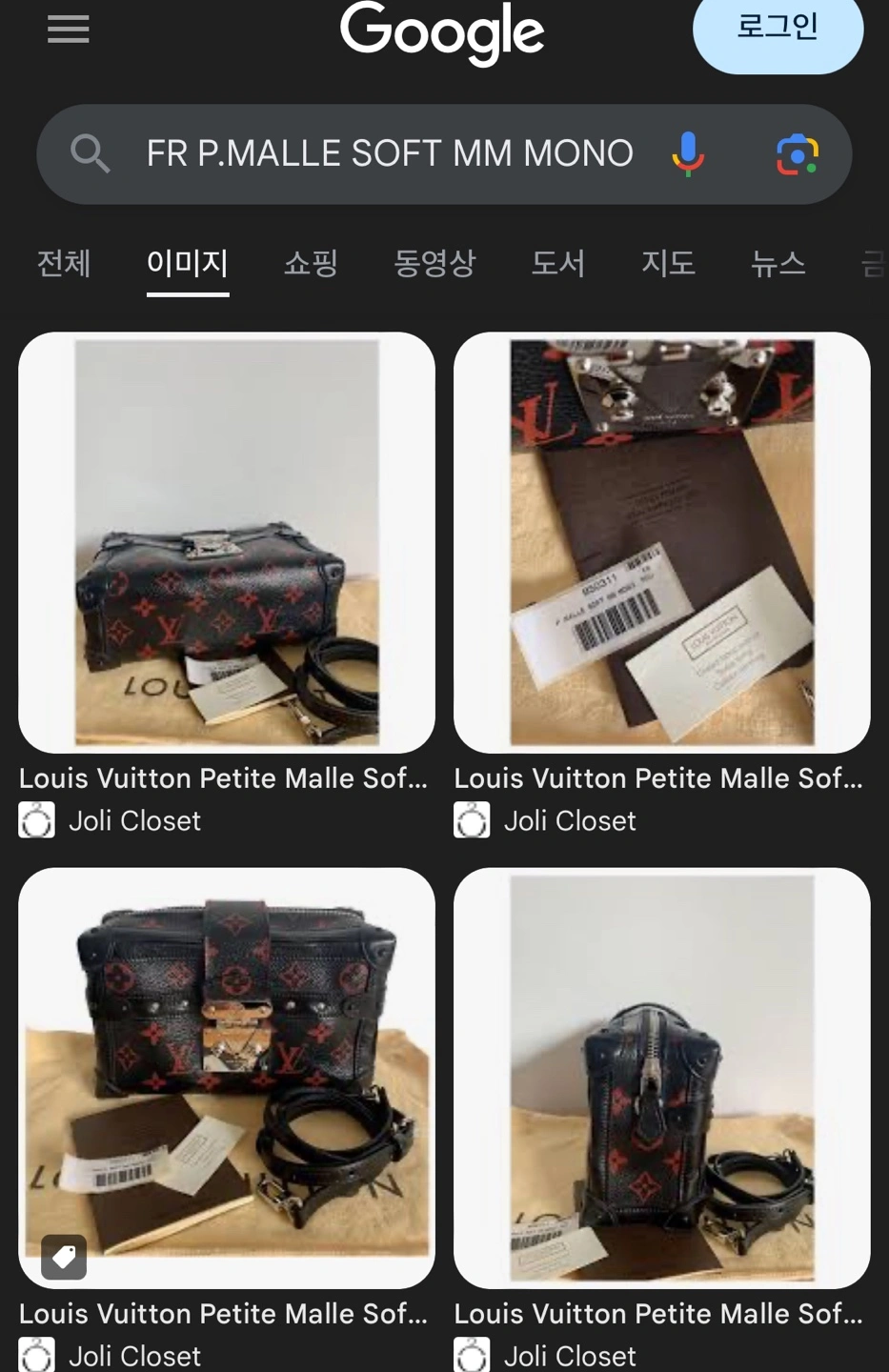
Task: Tap the Google logo to go home
Action: pyautogui.click(x=442, y=32)
